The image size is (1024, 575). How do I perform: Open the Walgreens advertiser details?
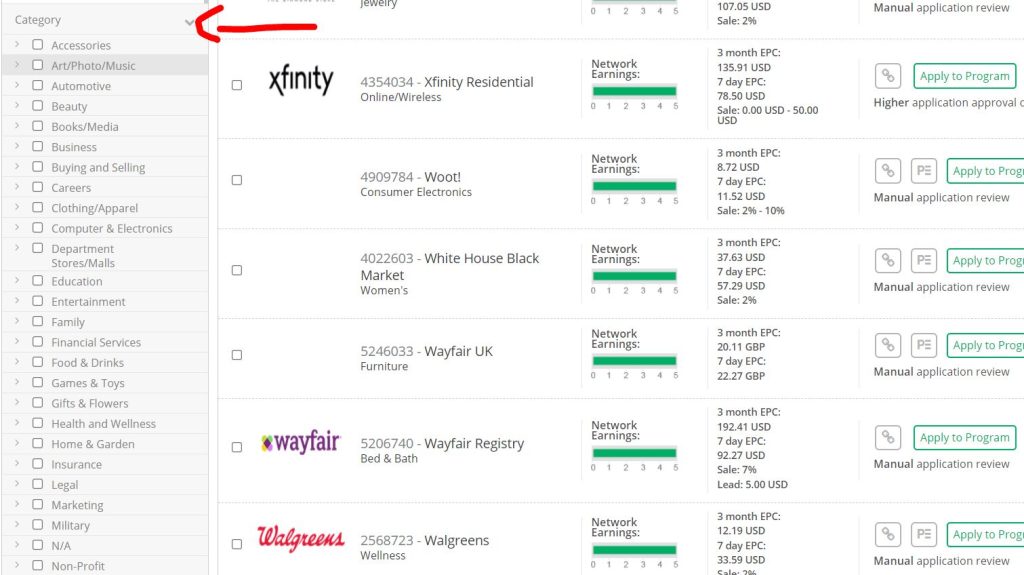[x=456, y=541]
